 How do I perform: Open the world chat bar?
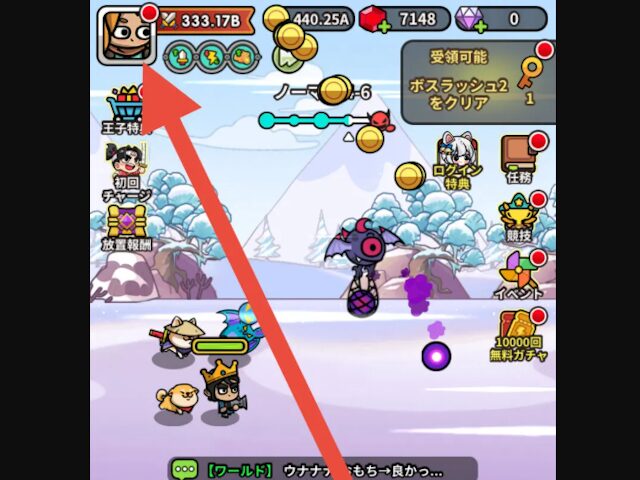[320, 469]
